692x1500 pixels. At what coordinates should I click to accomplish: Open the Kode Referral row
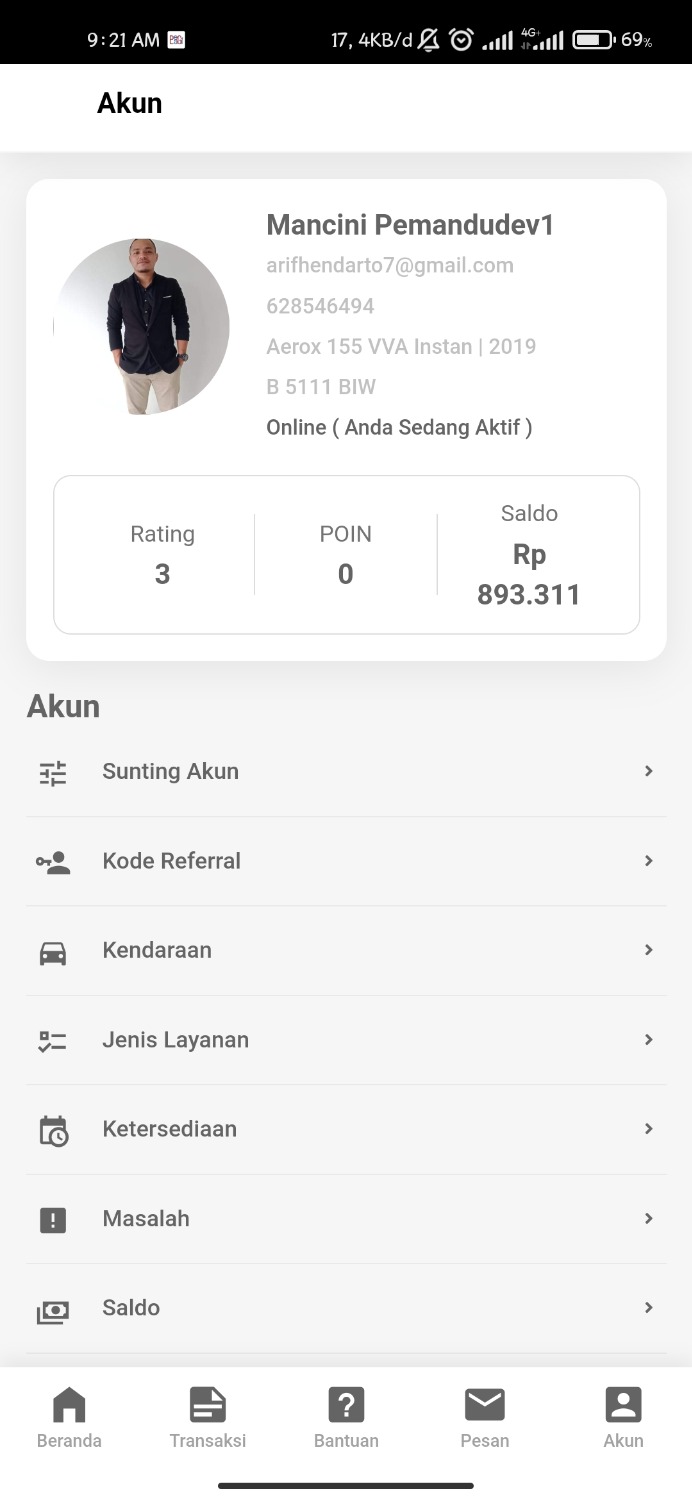[346, 861]
